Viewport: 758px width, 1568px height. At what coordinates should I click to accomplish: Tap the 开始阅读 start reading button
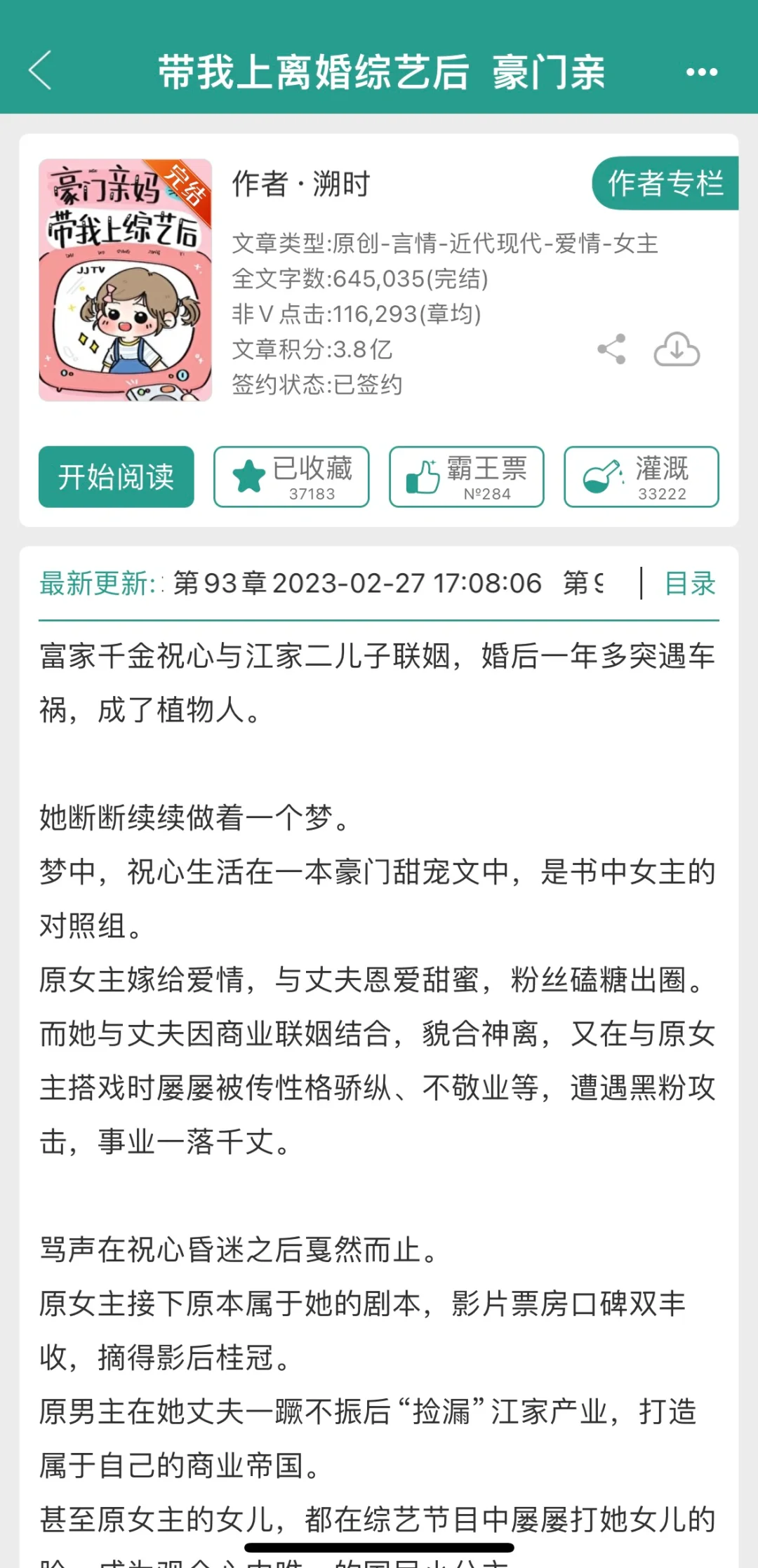point(116,477)
